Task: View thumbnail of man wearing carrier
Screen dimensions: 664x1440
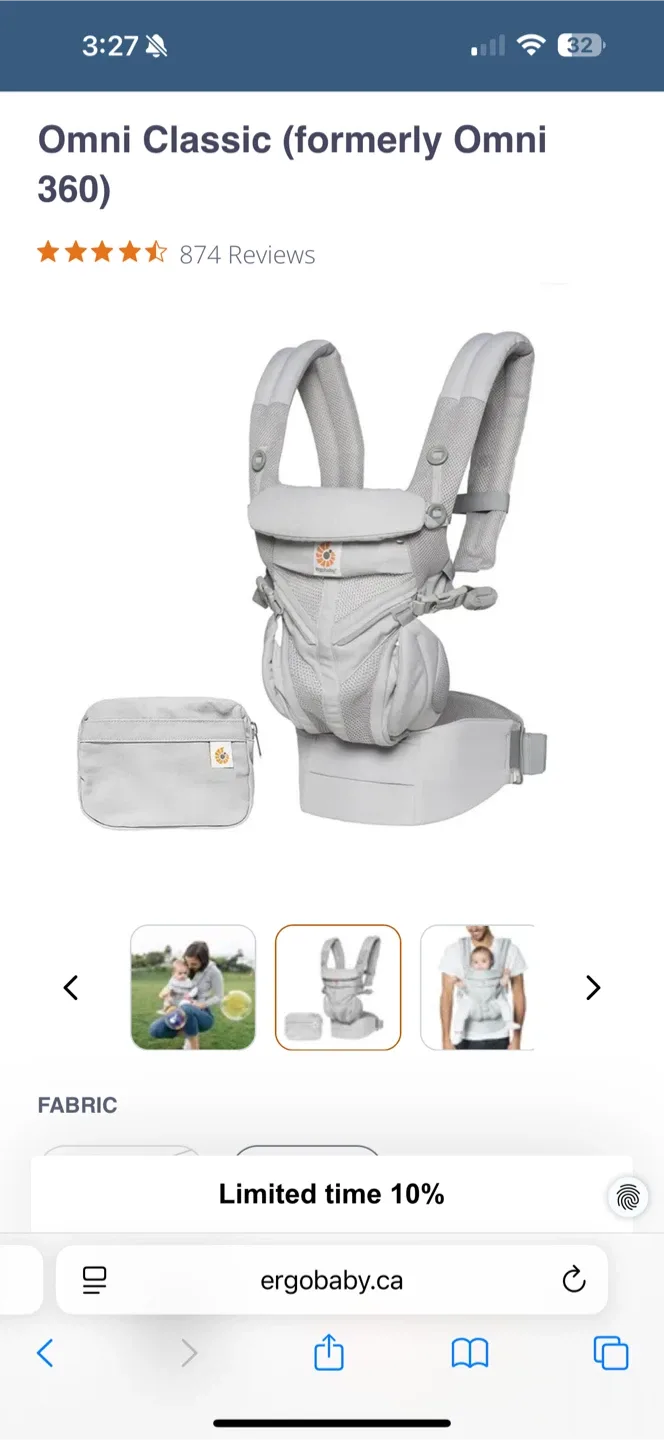Action: tap(478, 988)
